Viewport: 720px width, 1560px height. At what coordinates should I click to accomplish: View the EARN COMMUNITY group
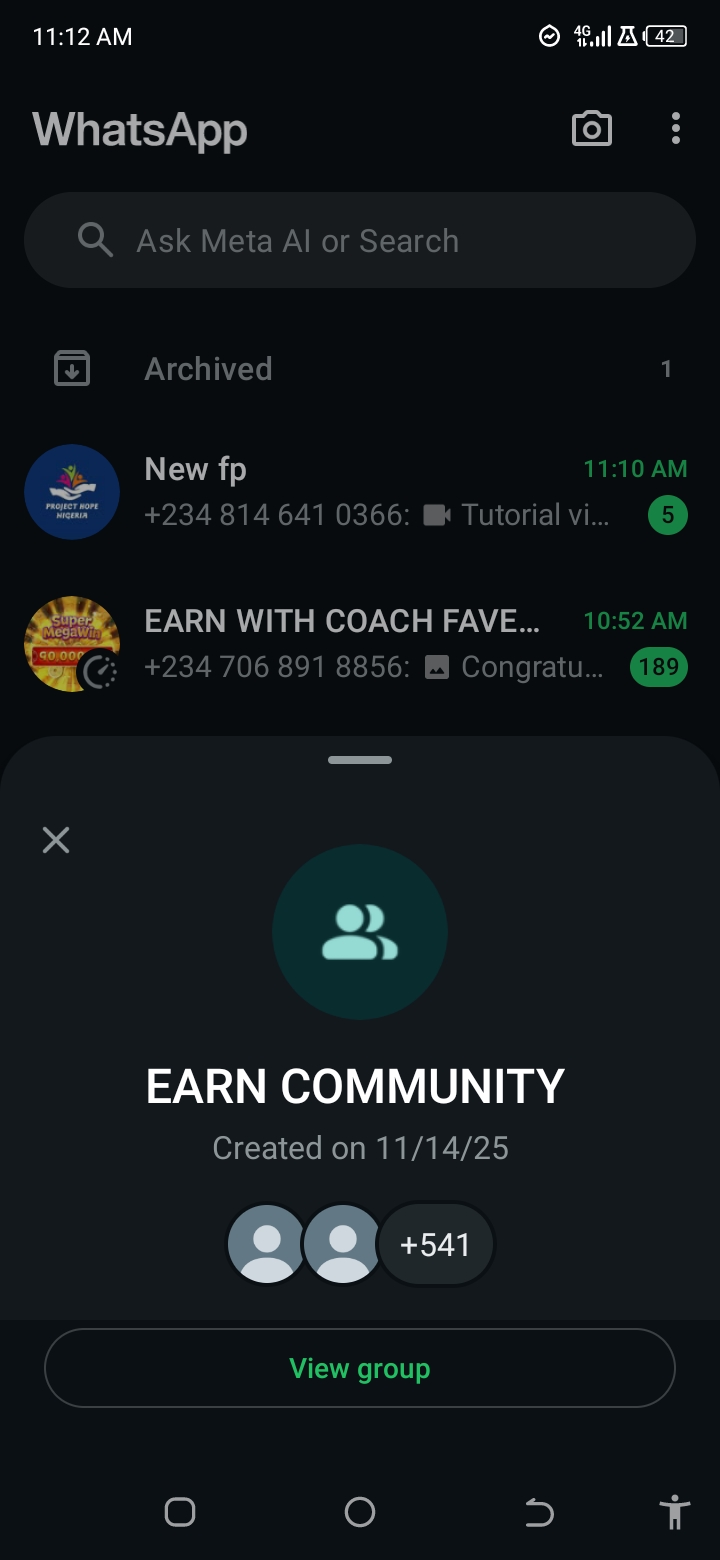point(360,1368)
